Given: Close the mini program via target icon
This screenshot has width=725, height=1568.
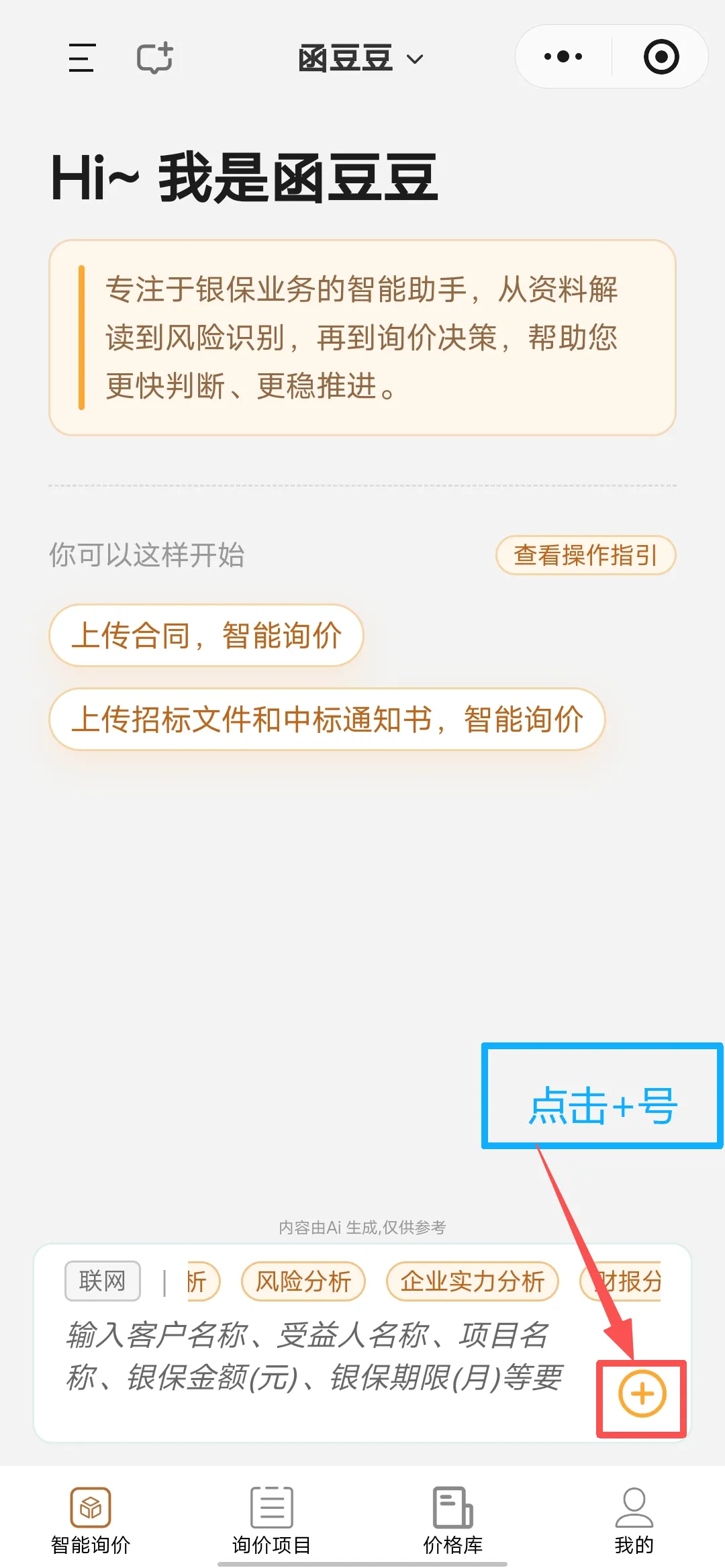Looking at the screenshot, I should pos(661,57).
